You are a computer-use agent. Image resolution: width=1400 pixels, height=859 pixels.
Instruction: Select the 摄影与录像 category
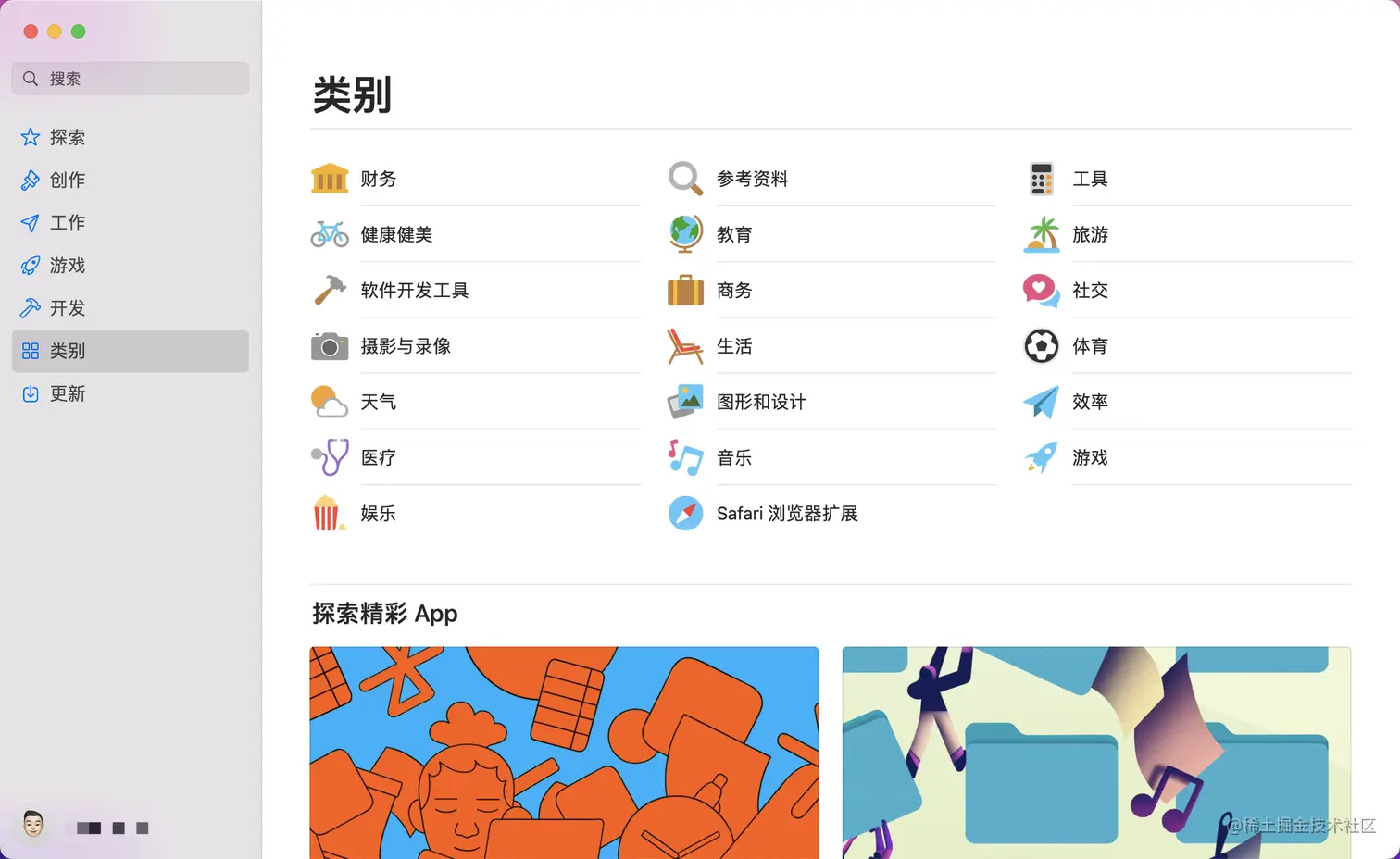[405, 345]
